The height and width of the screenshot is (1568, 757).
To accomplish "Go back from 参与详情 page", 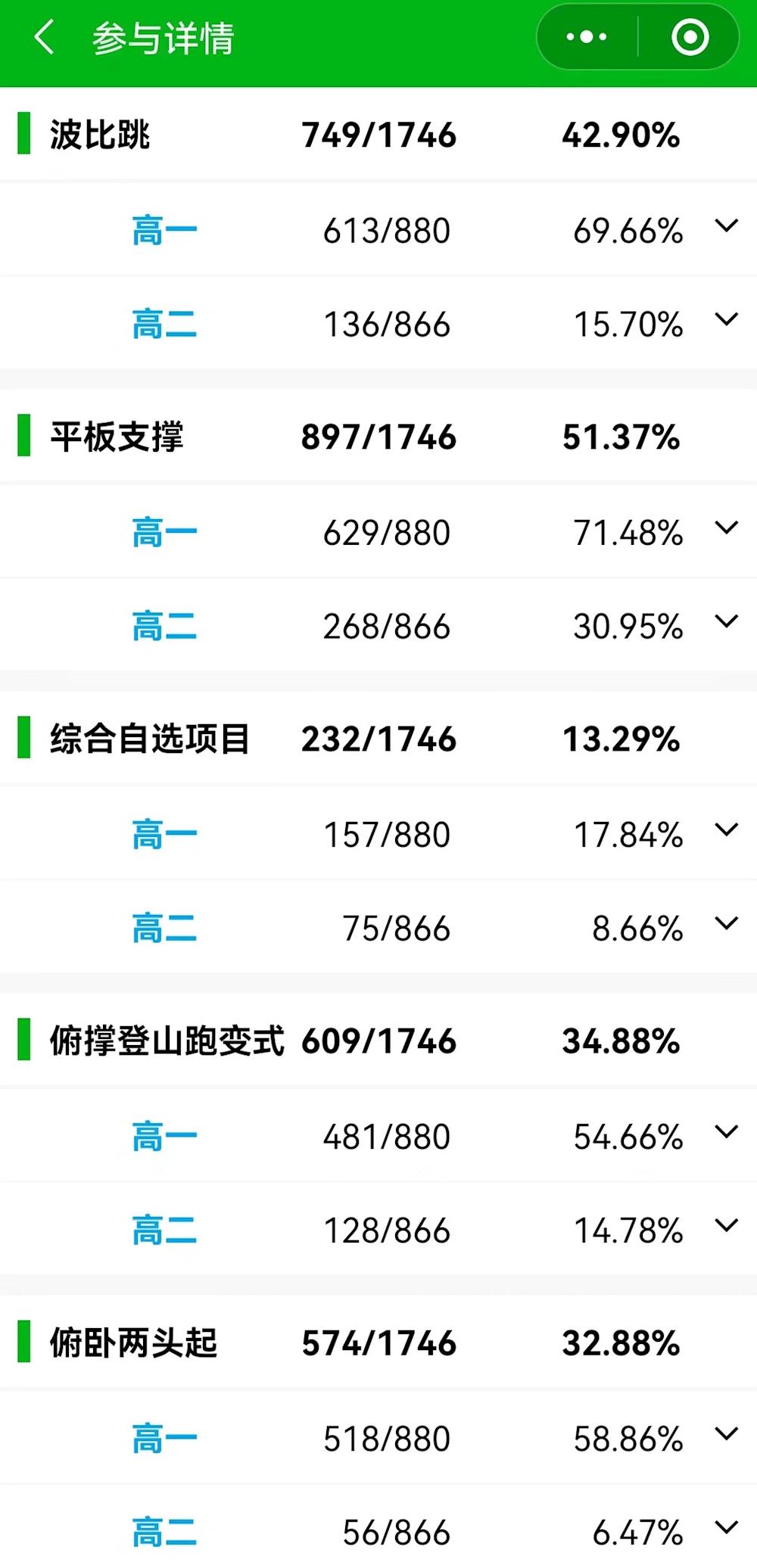I will tap(44, 37).
